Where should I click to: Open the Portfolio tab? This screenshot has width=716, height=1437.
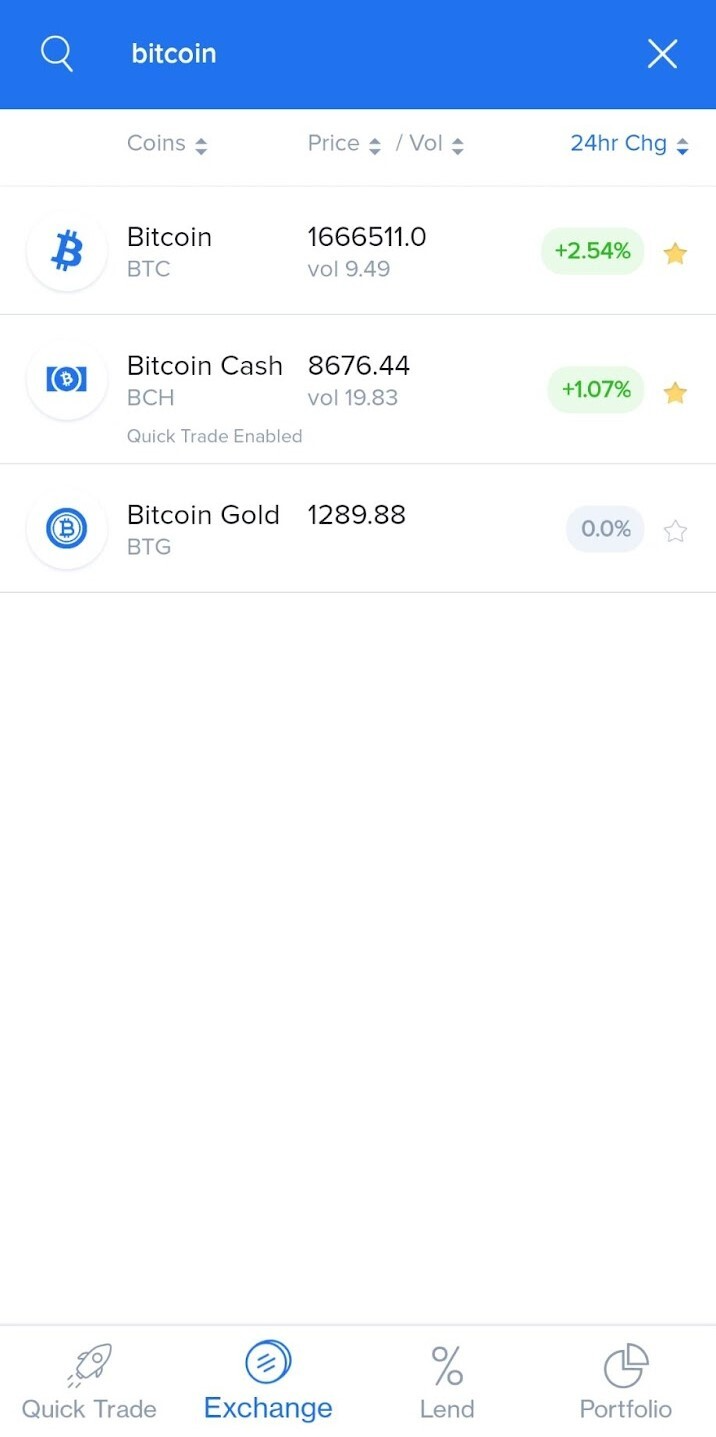[x=626, y=1381]
